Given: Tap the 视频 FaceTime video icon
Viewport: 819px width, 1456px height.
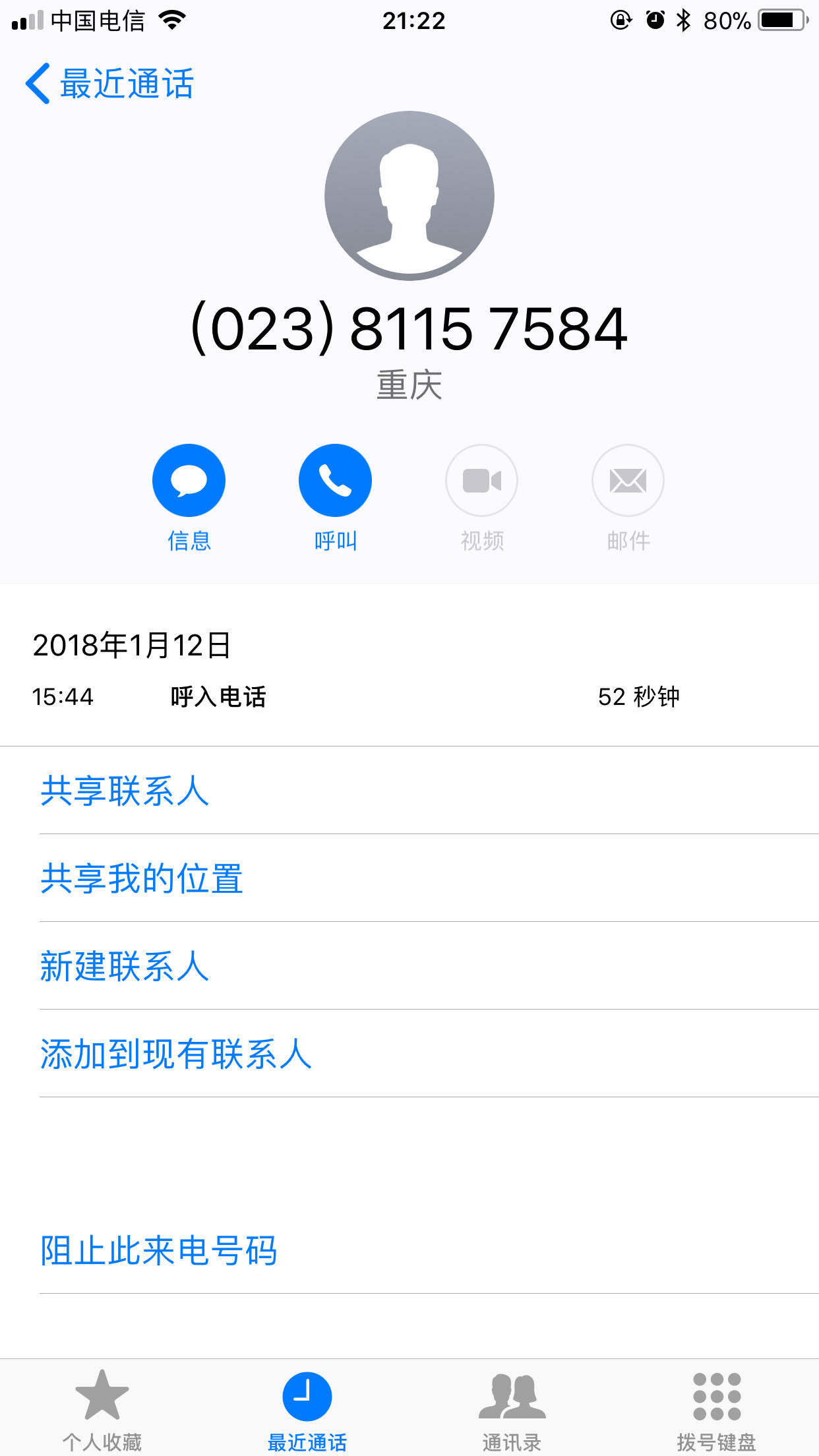Looking at the screenshot, I should [481, 480].
